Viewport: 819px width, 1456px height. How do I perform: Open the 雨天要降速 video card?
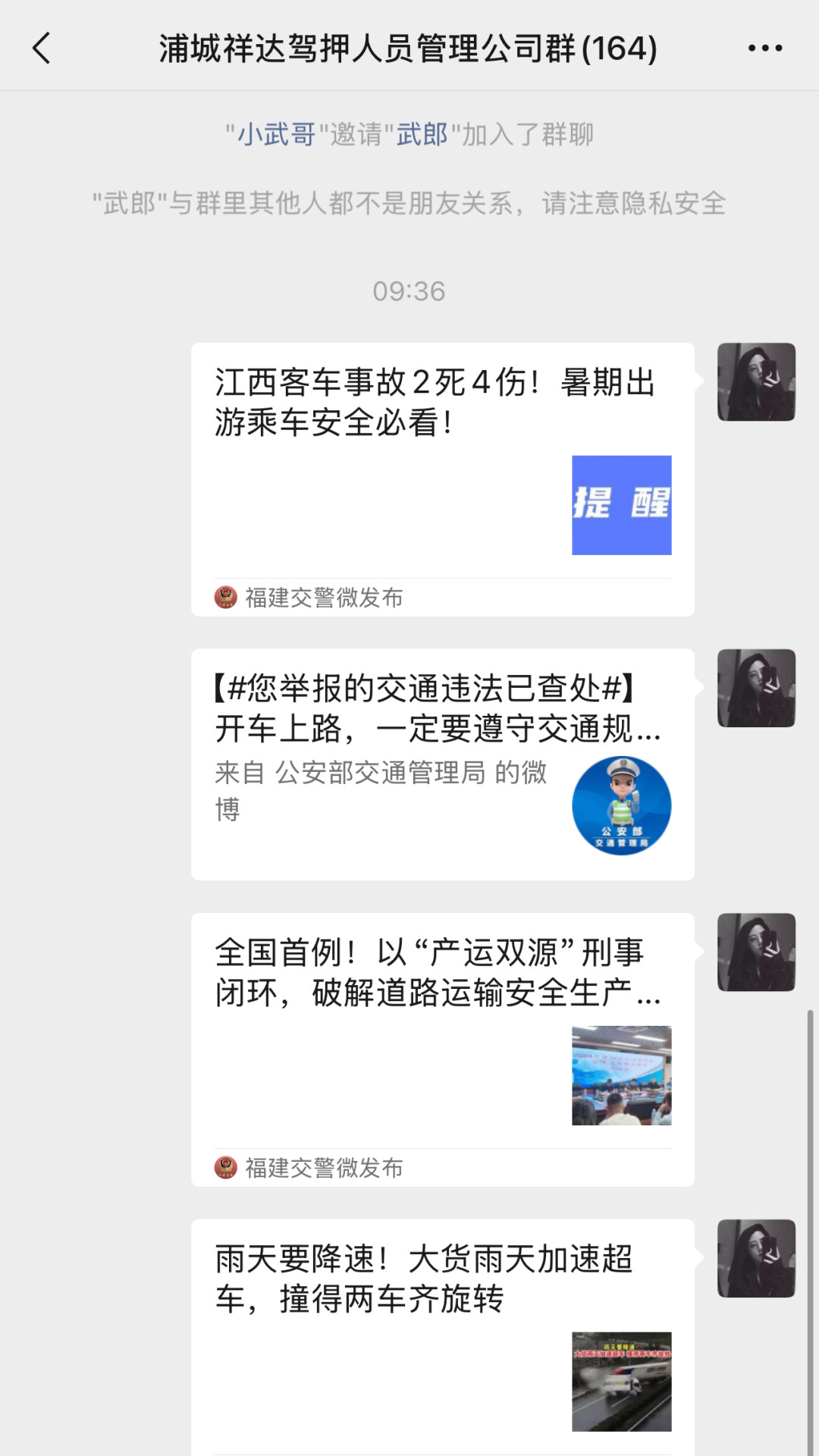tap(442, 1335)
